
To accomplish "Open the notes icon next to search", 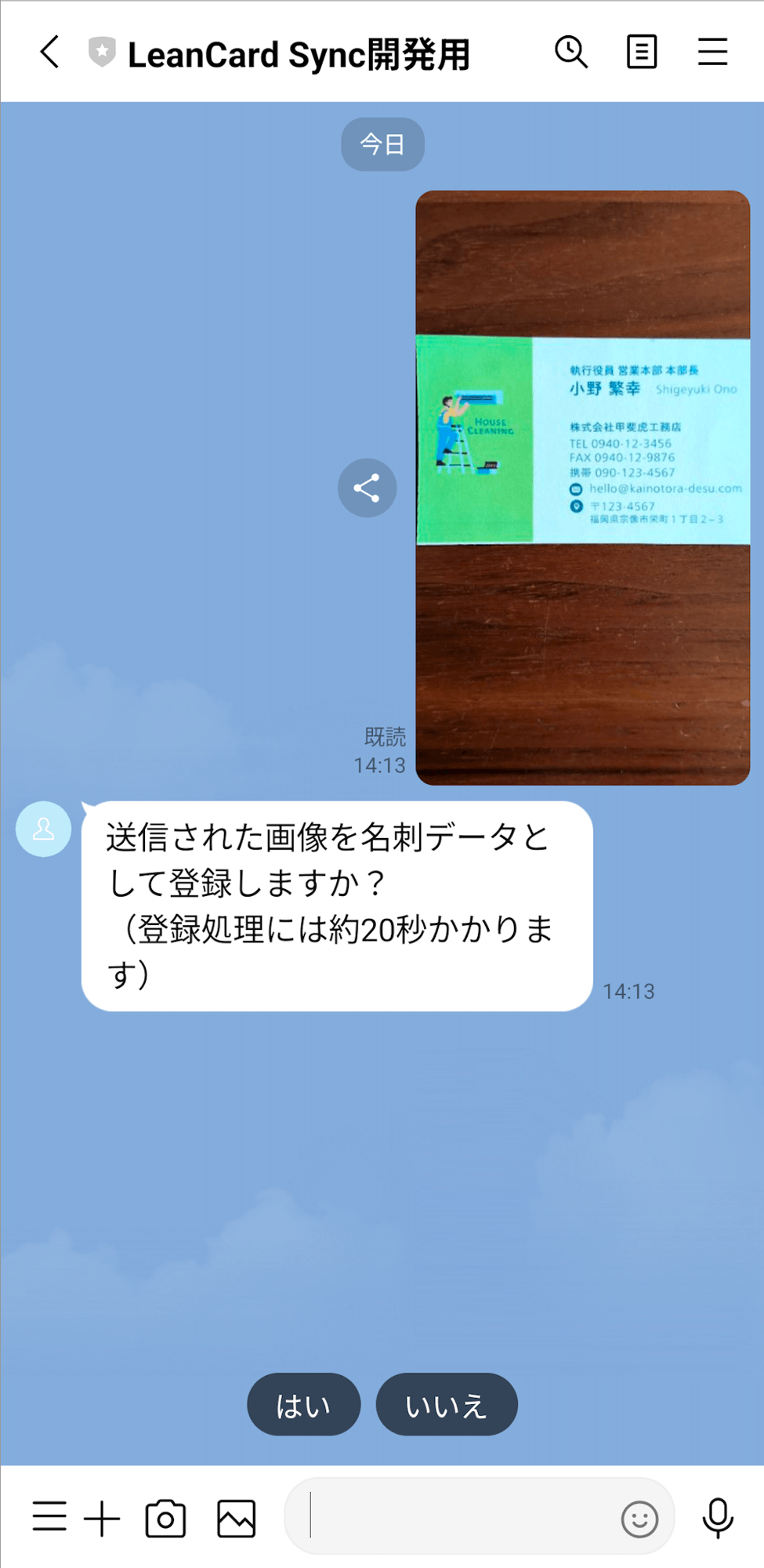I will pyautogui.click(x=641, y=53).
